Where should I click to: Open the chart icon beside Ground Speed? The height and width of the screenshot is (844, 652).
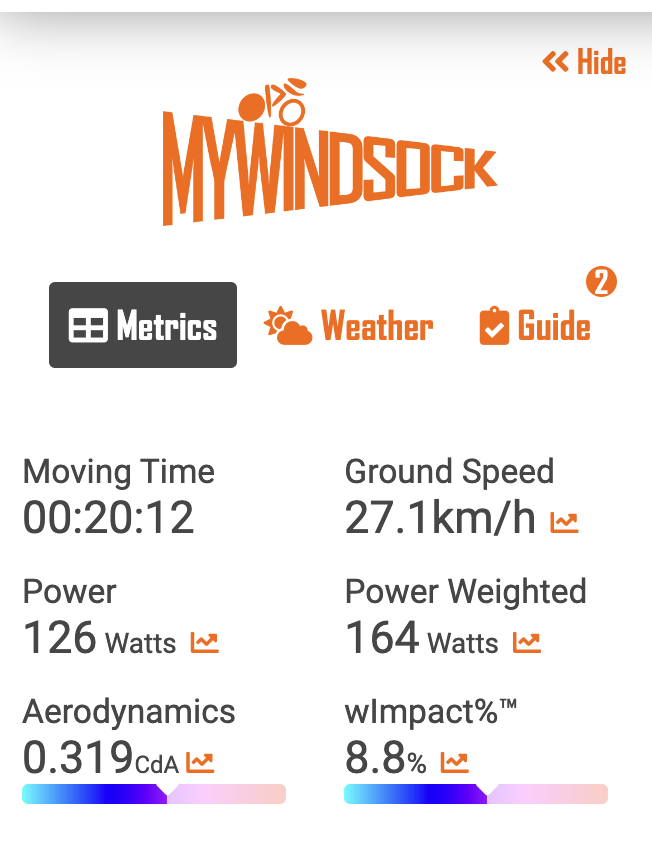(564, 522)
